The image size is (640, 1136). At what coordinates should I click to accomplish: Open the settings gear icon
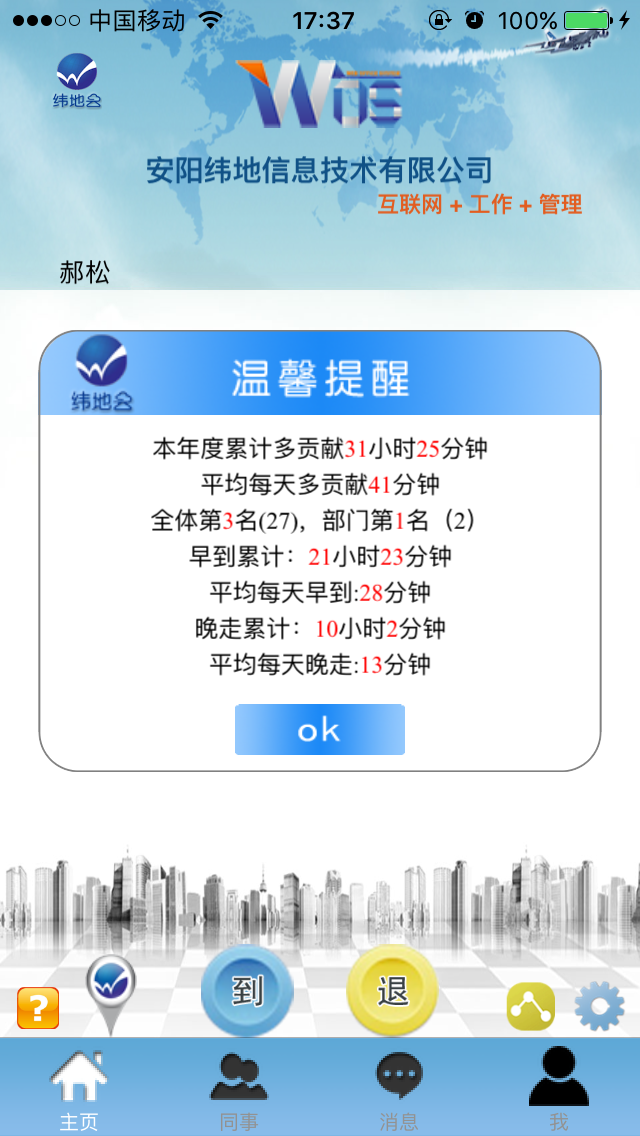pos(599,1008)
